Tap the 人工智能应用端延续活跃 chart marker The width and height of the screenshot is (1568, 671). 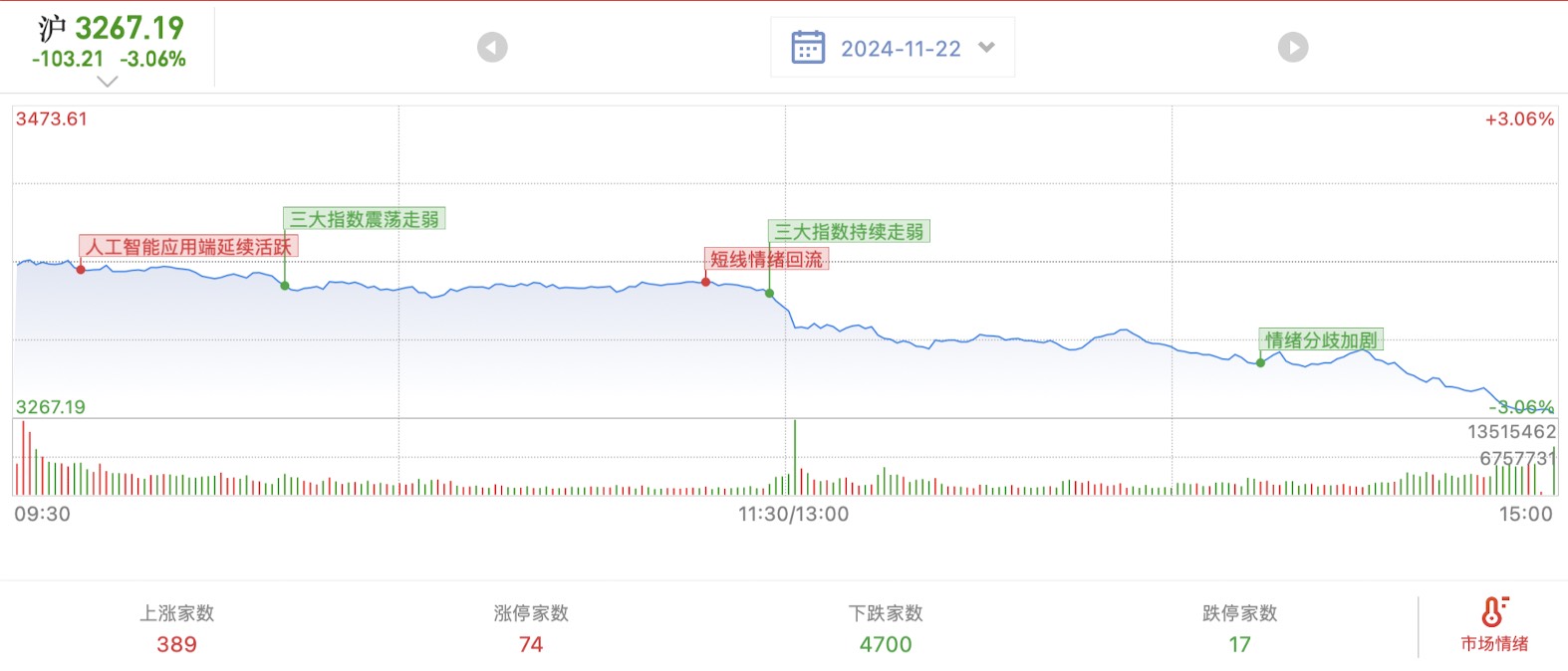(188, 247)
